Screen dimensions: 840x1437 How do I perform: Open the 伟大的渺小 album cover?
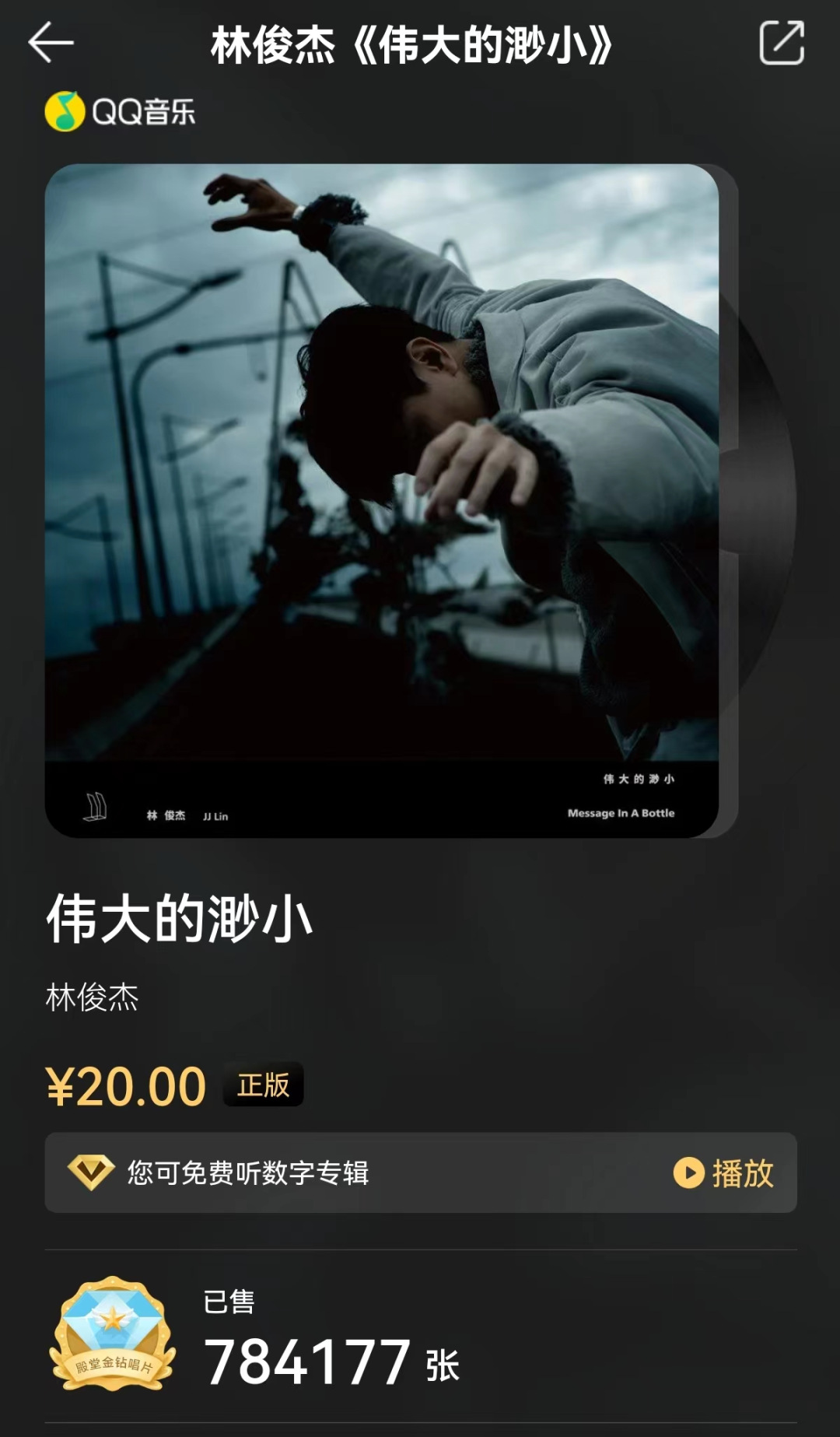[381, 500]
